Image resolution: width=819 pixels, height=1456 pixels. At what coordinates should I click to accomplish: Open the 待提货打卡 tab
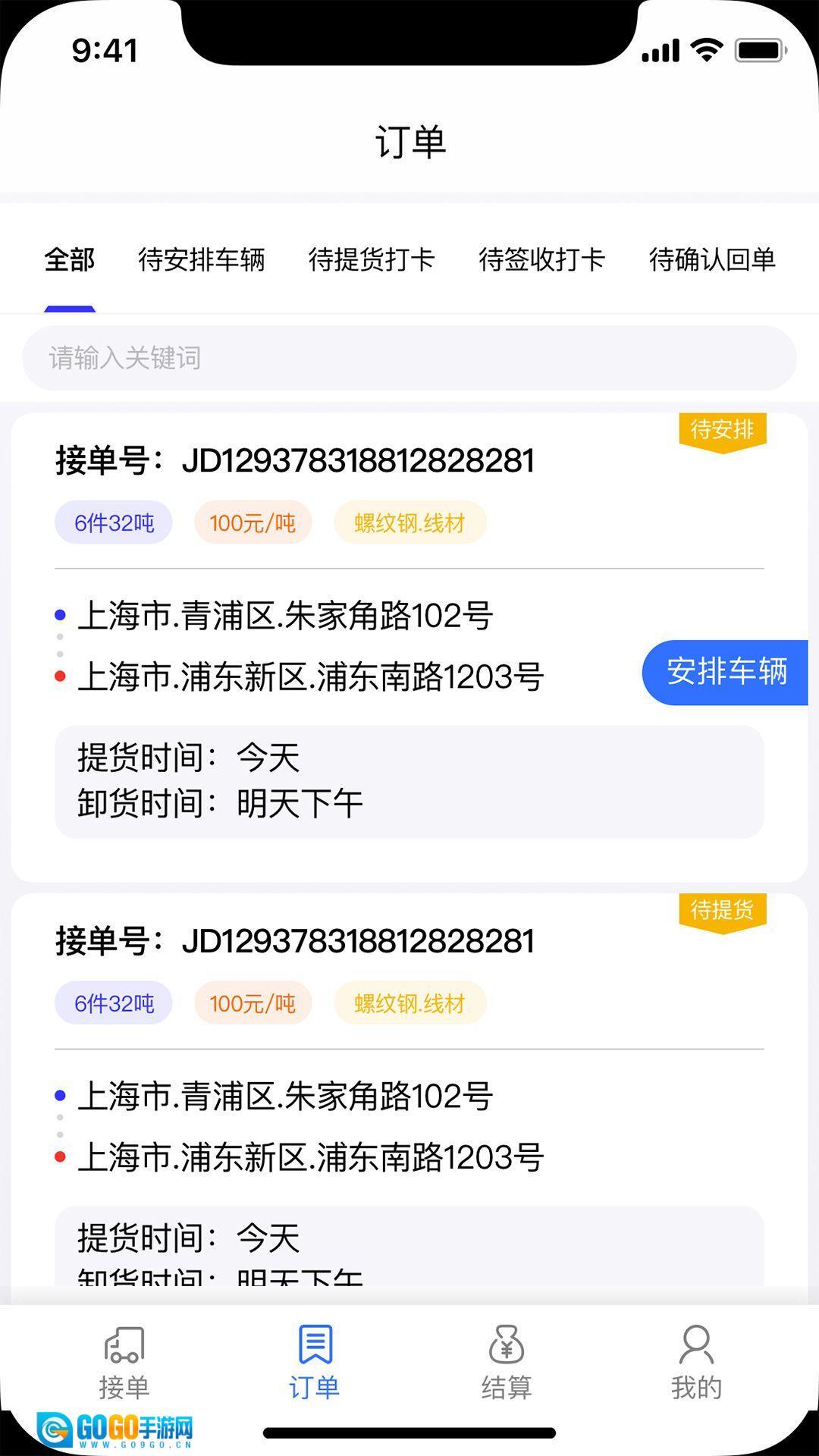[372, 260]
